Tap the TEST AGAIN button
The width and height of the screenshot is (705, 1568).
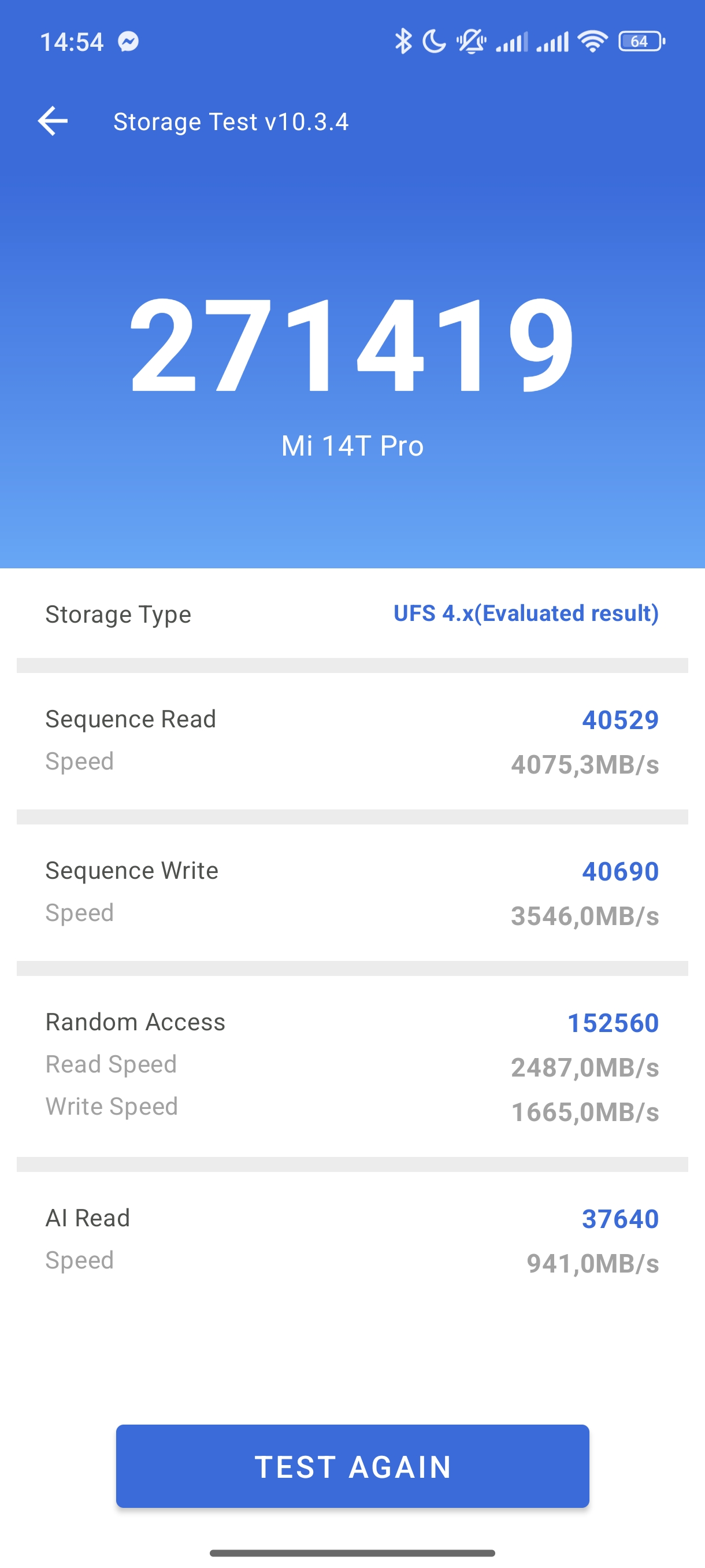(352, 1466)
